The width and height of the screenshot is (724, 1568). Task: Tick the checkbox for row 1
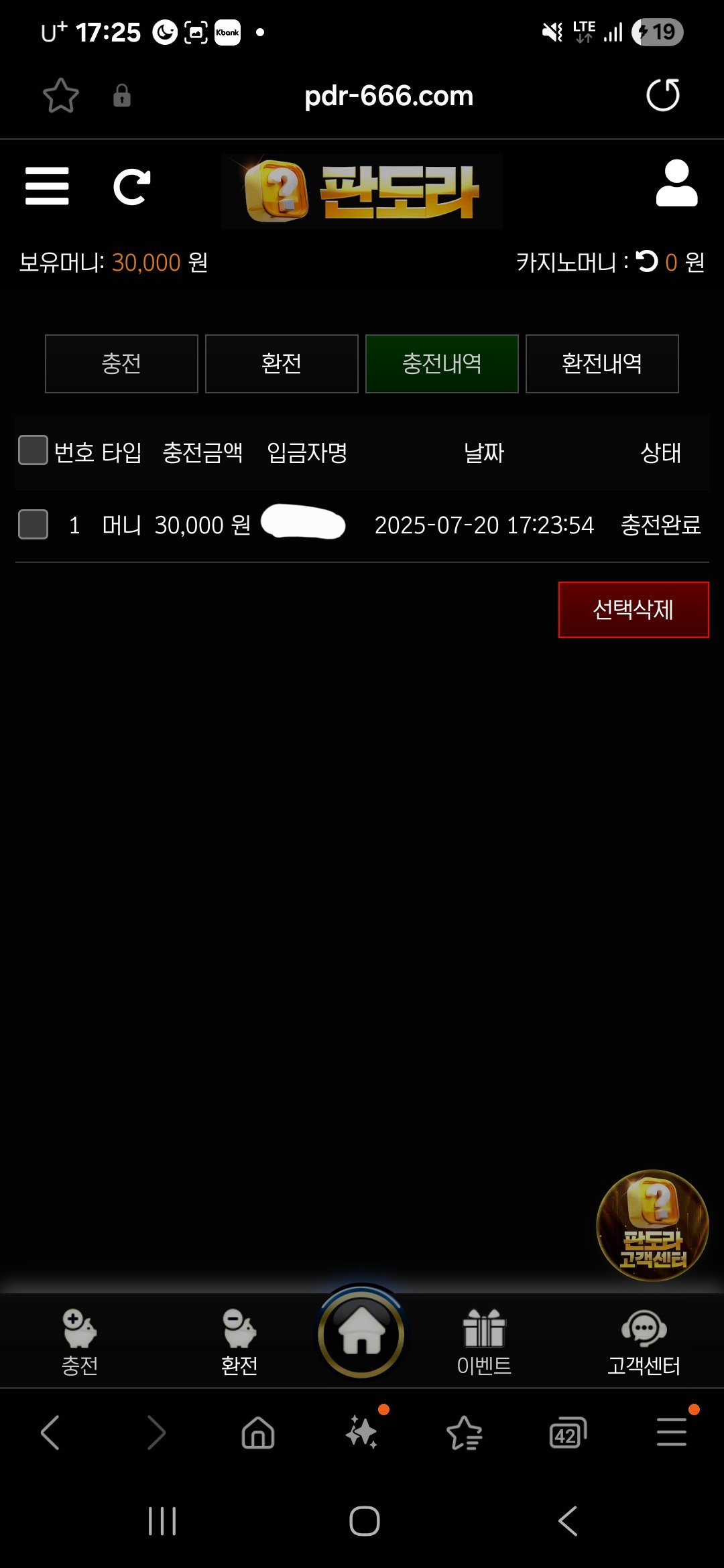(x=33, y=524)
